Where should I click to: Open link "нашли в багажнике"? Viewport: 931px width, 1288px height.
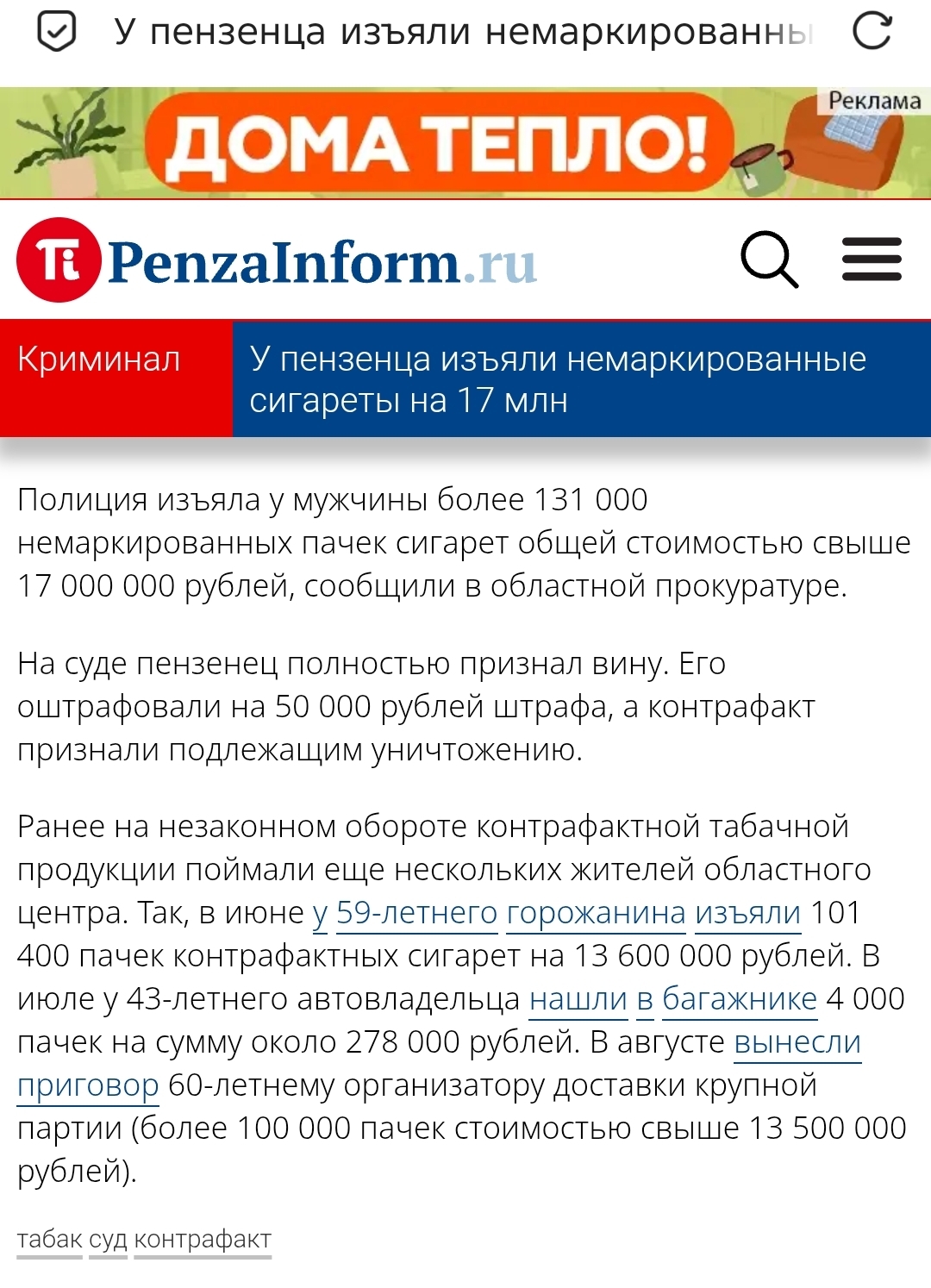[x=672, y=999]
